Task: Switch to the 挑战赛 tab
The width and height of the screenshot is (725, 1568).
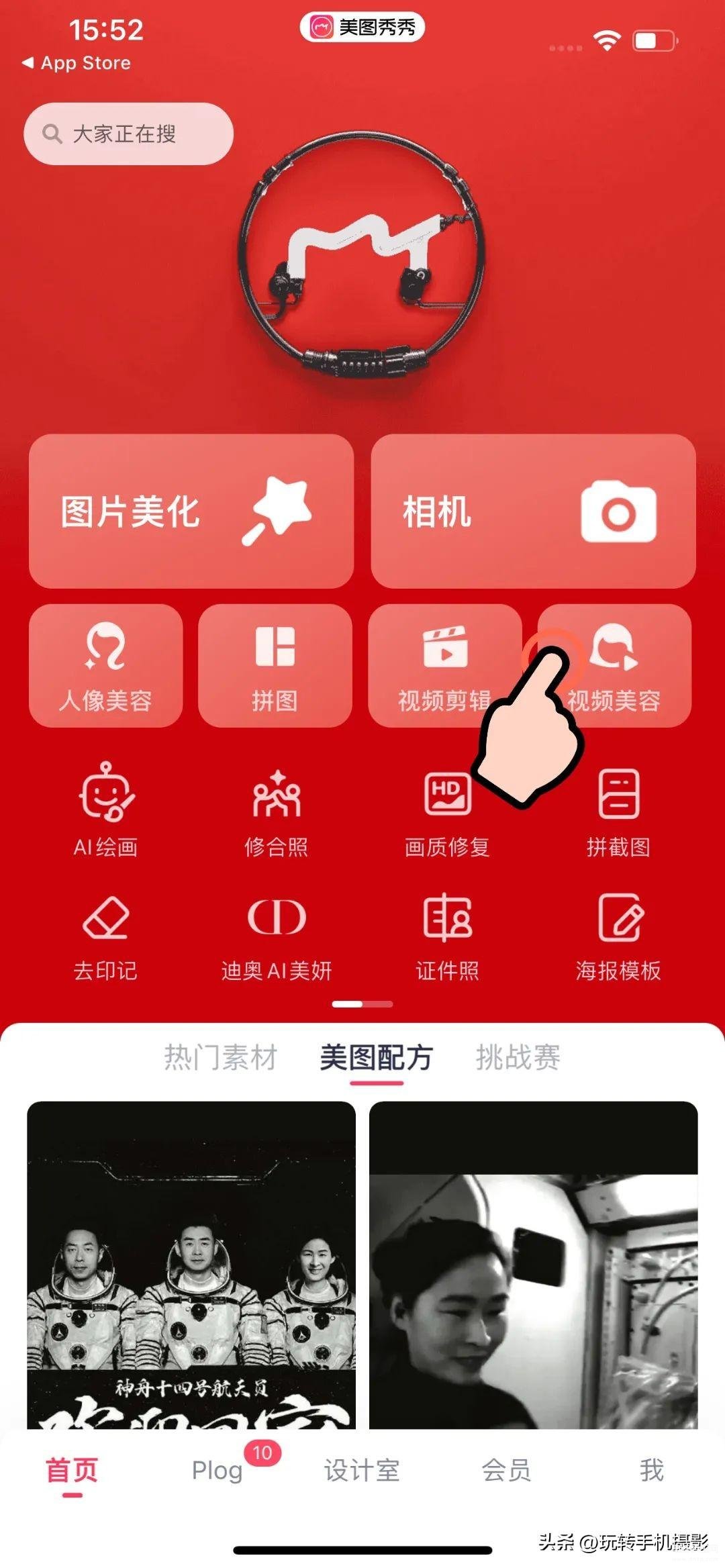Action: click(518, 1058)
